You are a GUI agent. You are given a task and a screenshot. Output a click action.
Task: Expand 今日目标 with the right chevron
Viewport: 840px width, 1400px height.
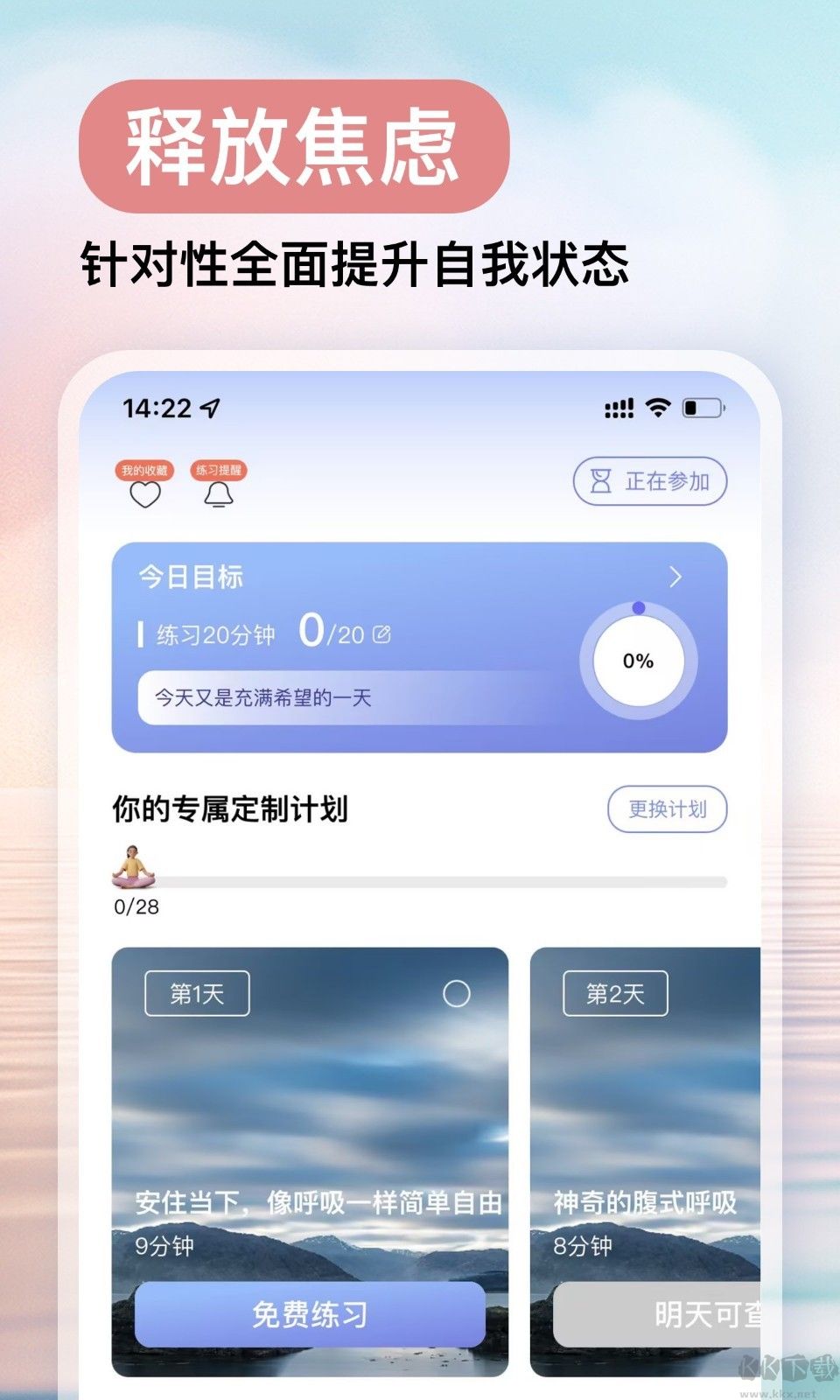click(x=675, y=577)
